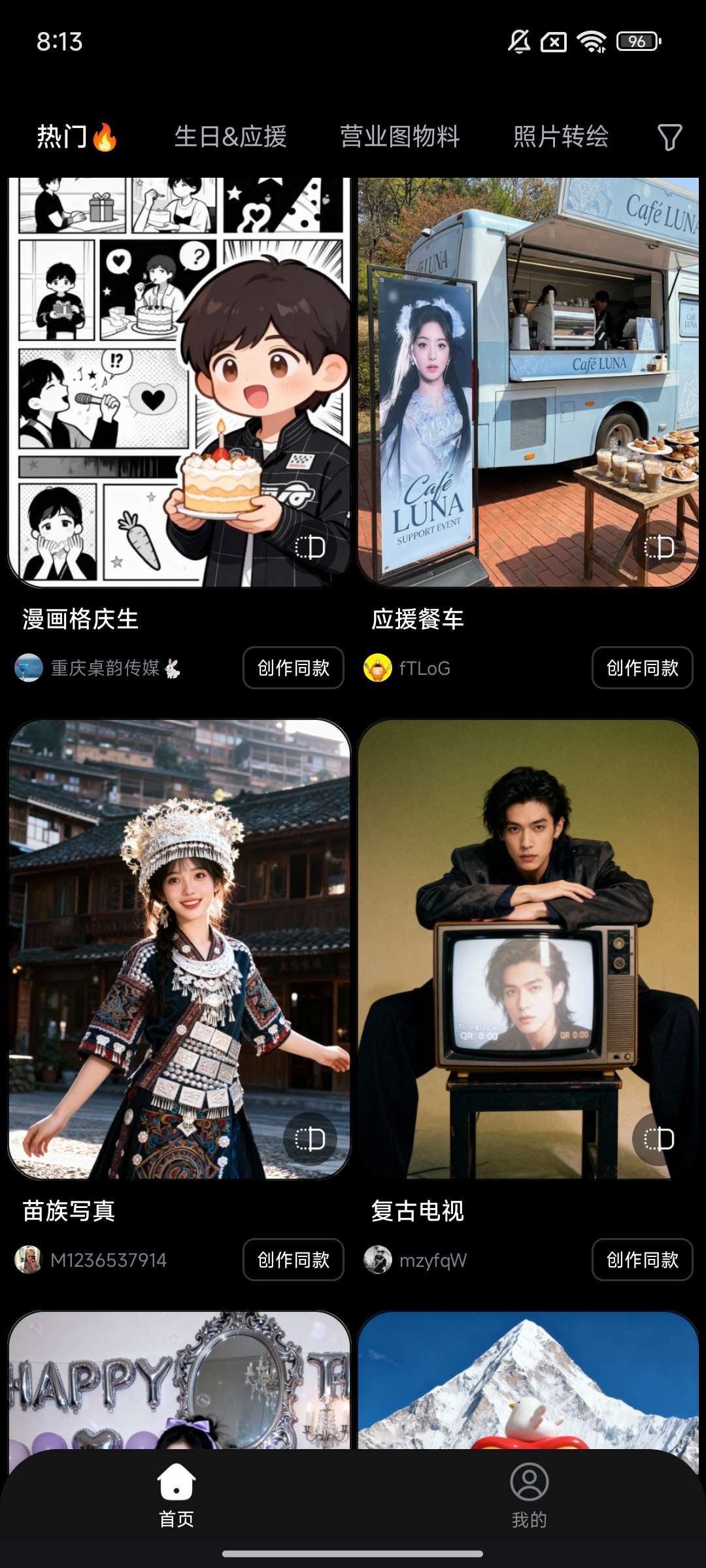Screen dimensions: 706x1568
Task: Switch to the 照片转绘 tab
Action: 560,137
